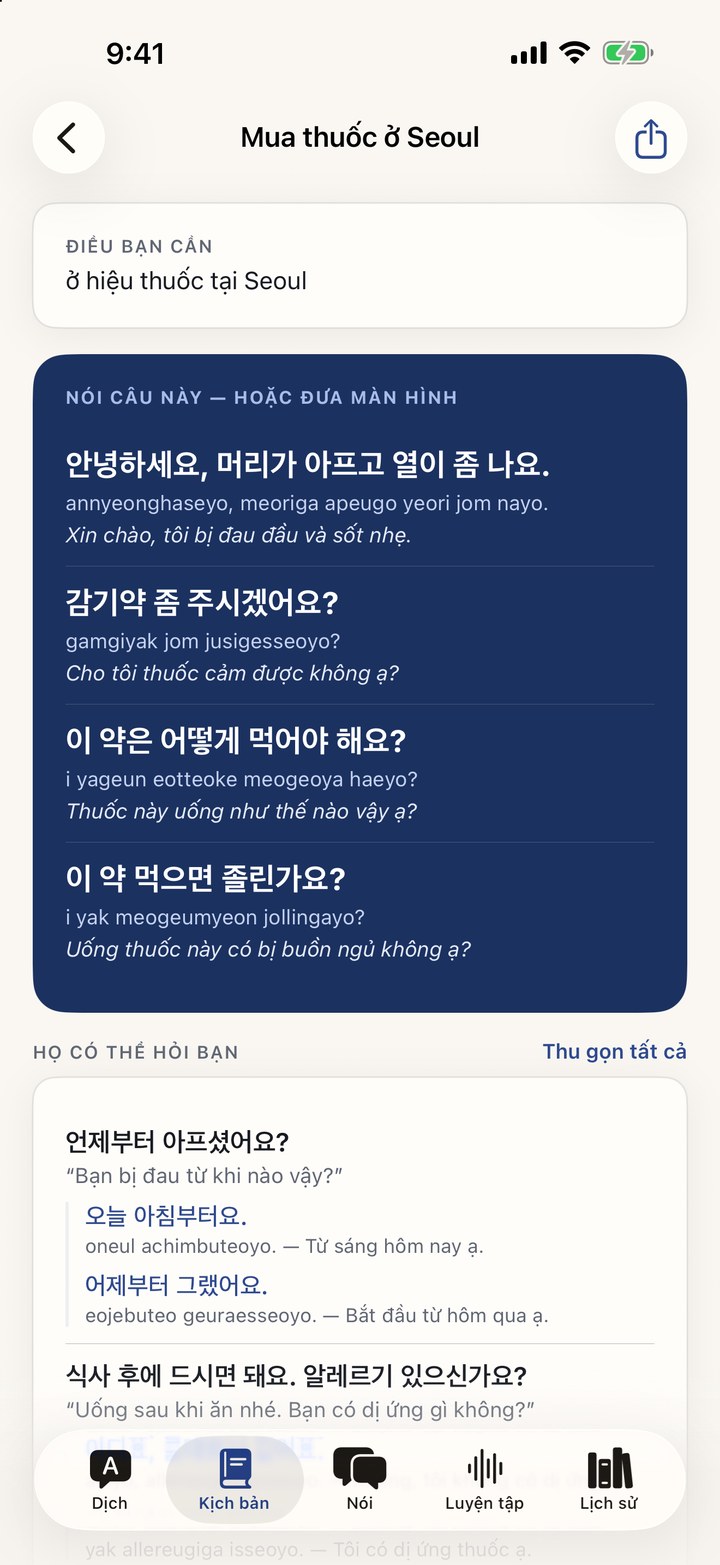Share this pharmacy script
The width and height of the screenshot is (720, 1565).
coord(651,137)
